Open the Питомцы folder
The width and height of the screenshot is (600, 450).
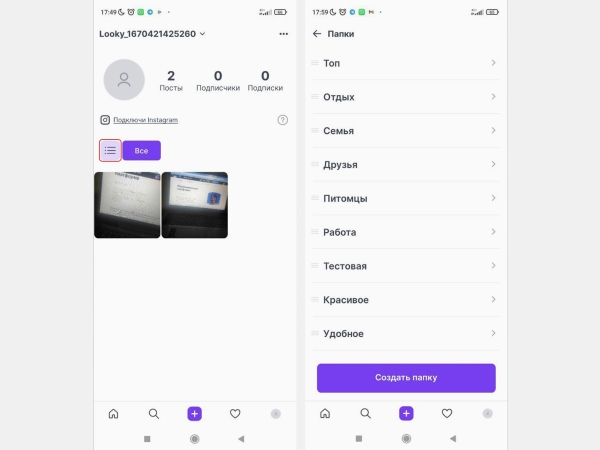405,198
